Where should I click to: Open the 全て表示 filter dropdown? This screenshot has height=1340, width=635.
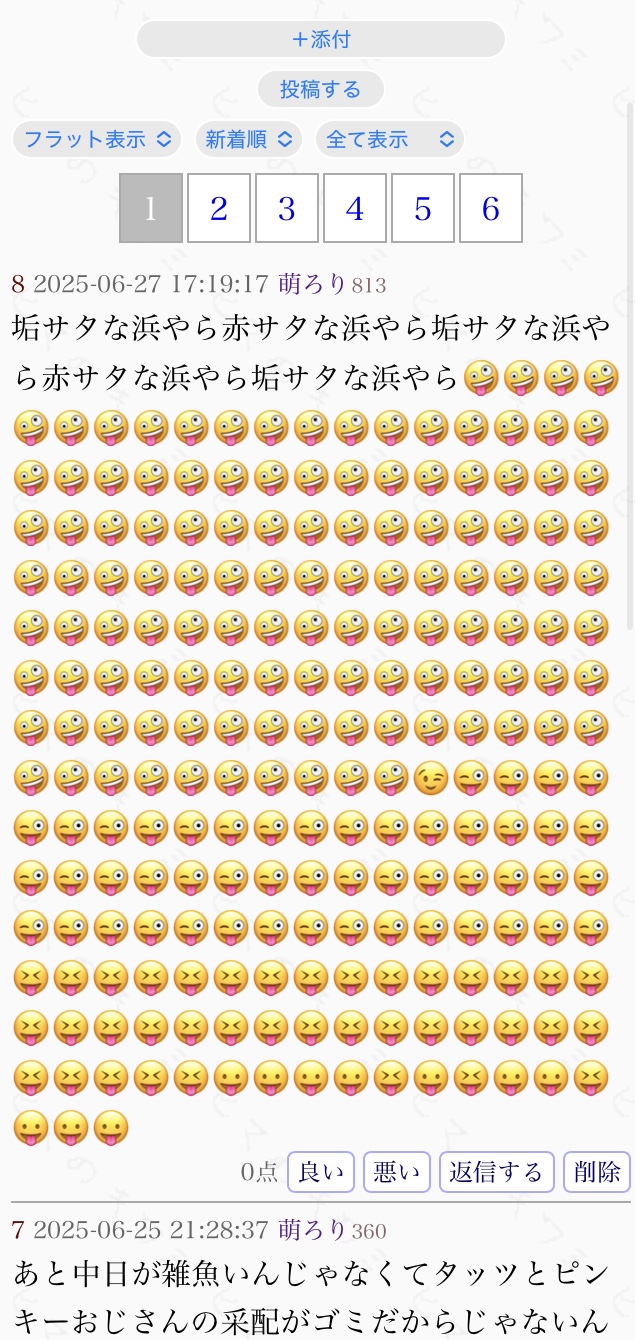389,139
